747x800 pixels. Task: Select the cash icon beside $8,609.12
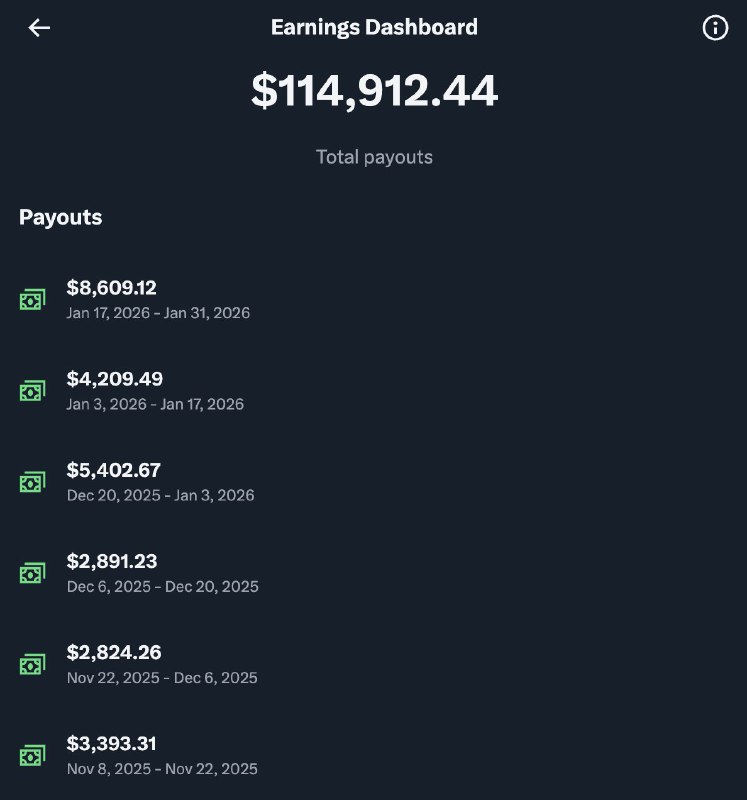[32, 299]
